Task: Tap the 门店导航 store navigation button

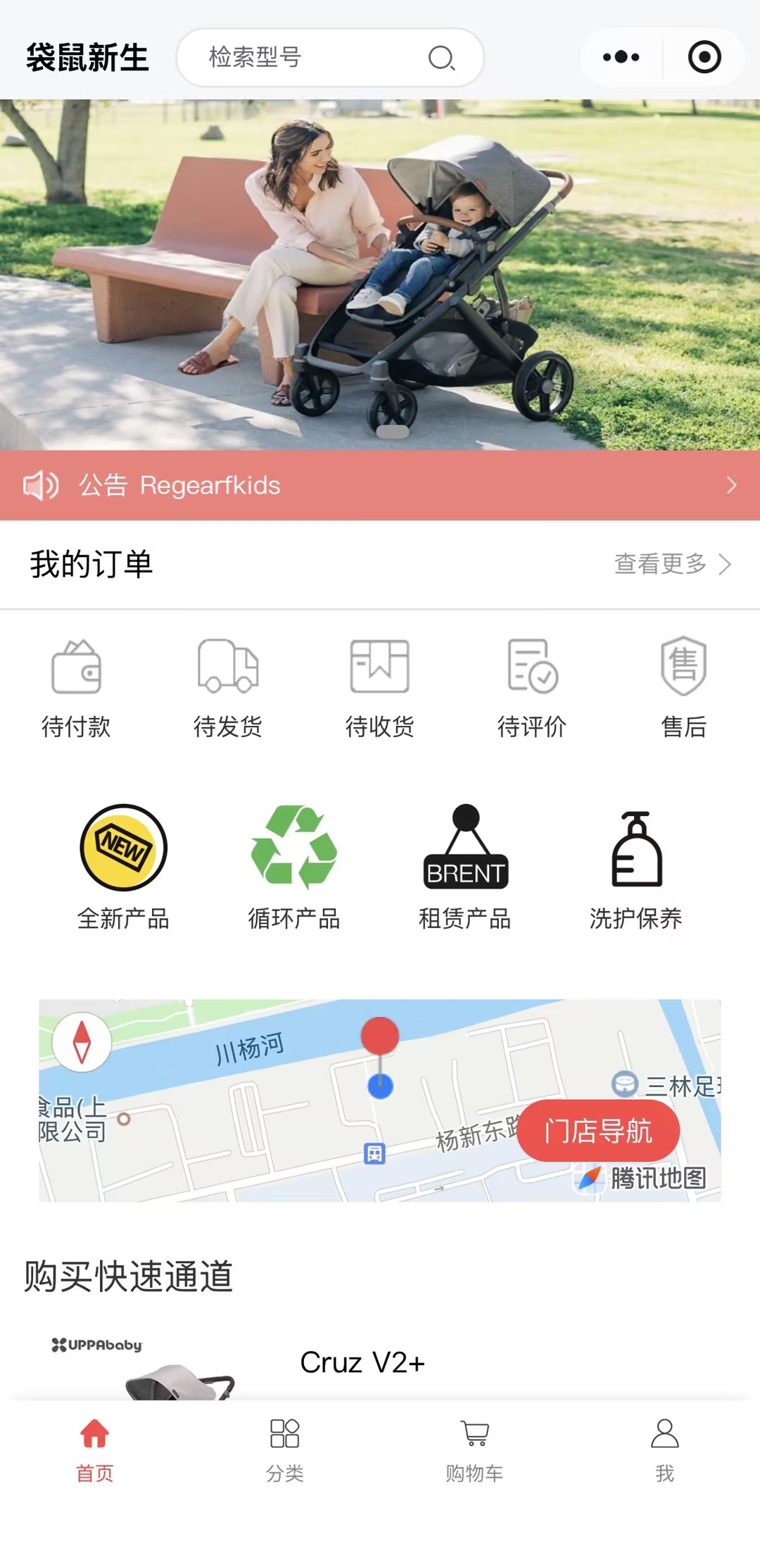Action: [x=598, y=1131]
